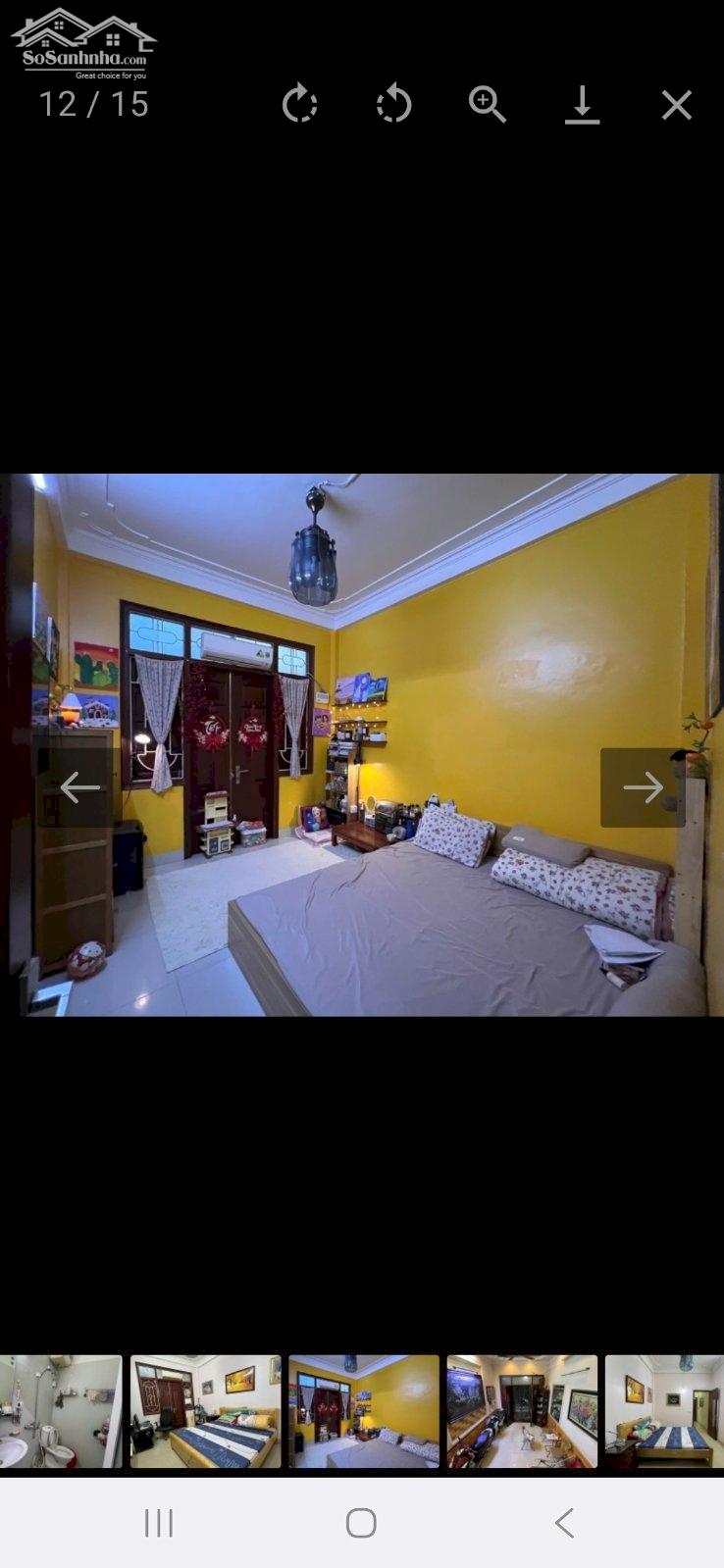Image resolution: width=724 pixels, height=1568 pixels.
Task: Select the white bedroom with striped bed thumbnail
Action: click(205, 1411)
